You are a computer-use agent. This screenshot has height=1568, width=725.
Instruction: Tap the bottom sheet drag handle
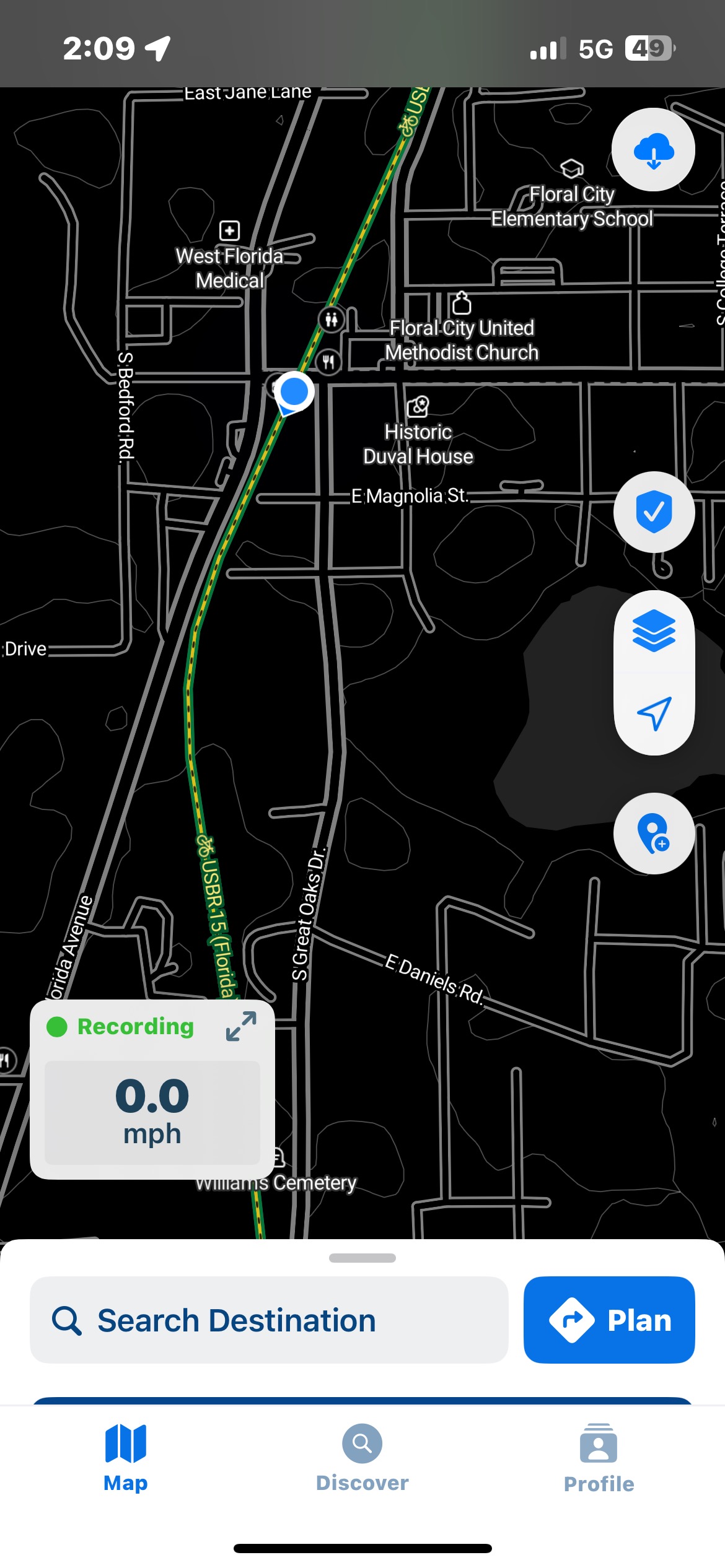362,1258
